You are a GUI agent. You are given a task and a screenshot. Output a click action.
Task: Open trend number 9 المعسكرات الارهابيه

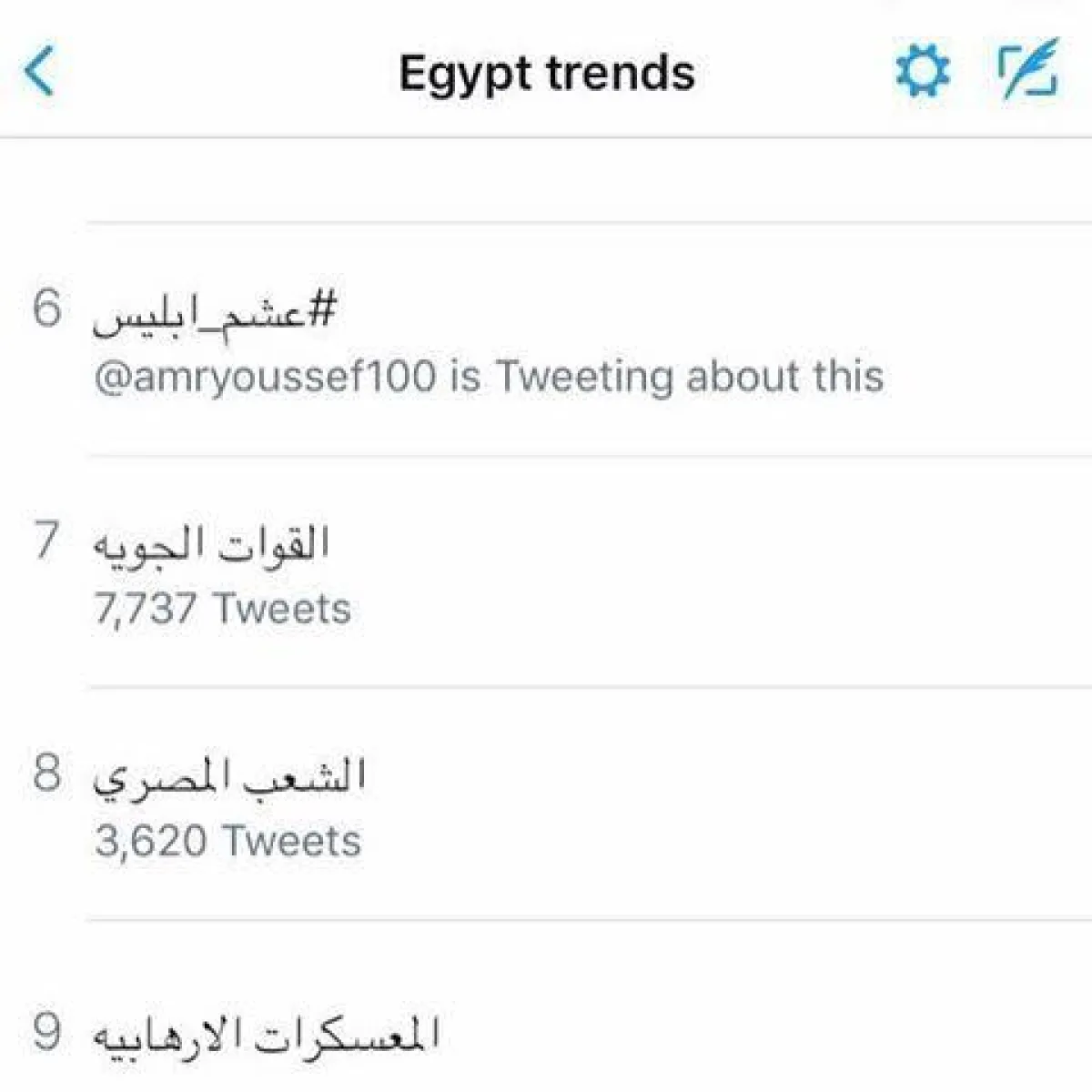pos(266,1034)
